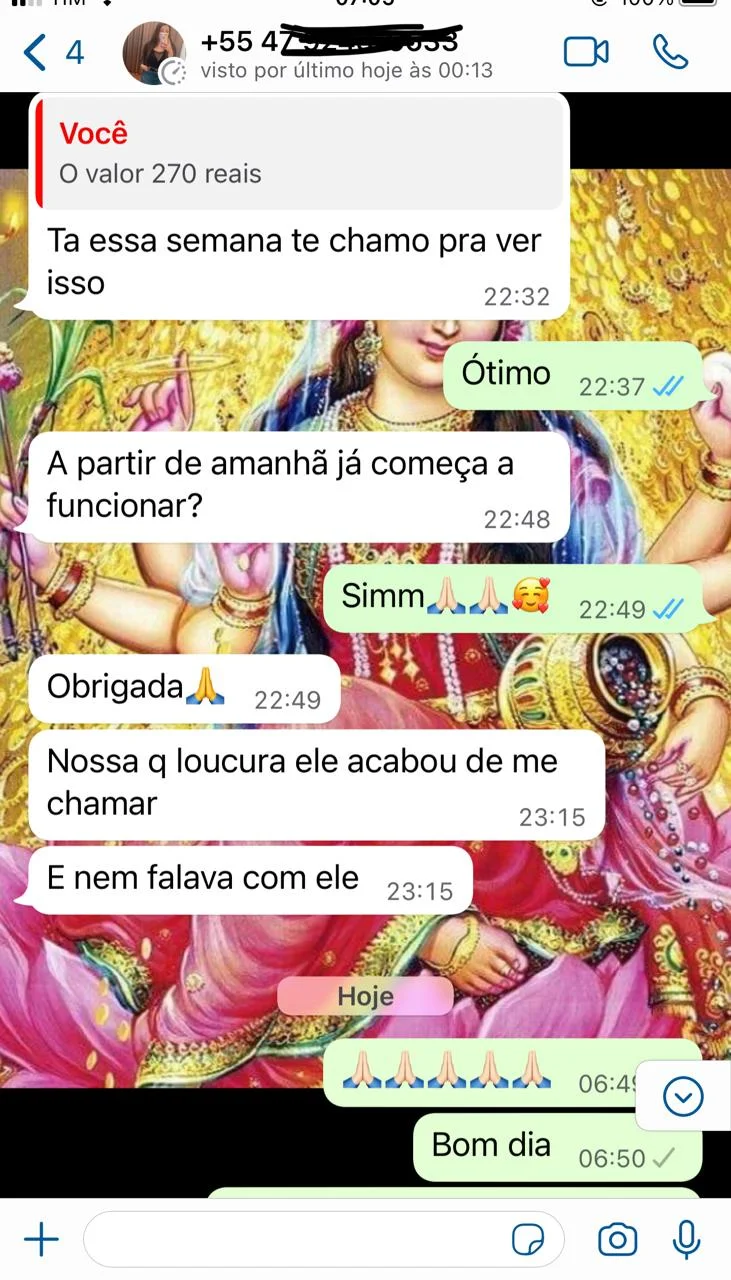Start a video call
This screenshot has width=731, height=1280.
(x=586, y=52)
